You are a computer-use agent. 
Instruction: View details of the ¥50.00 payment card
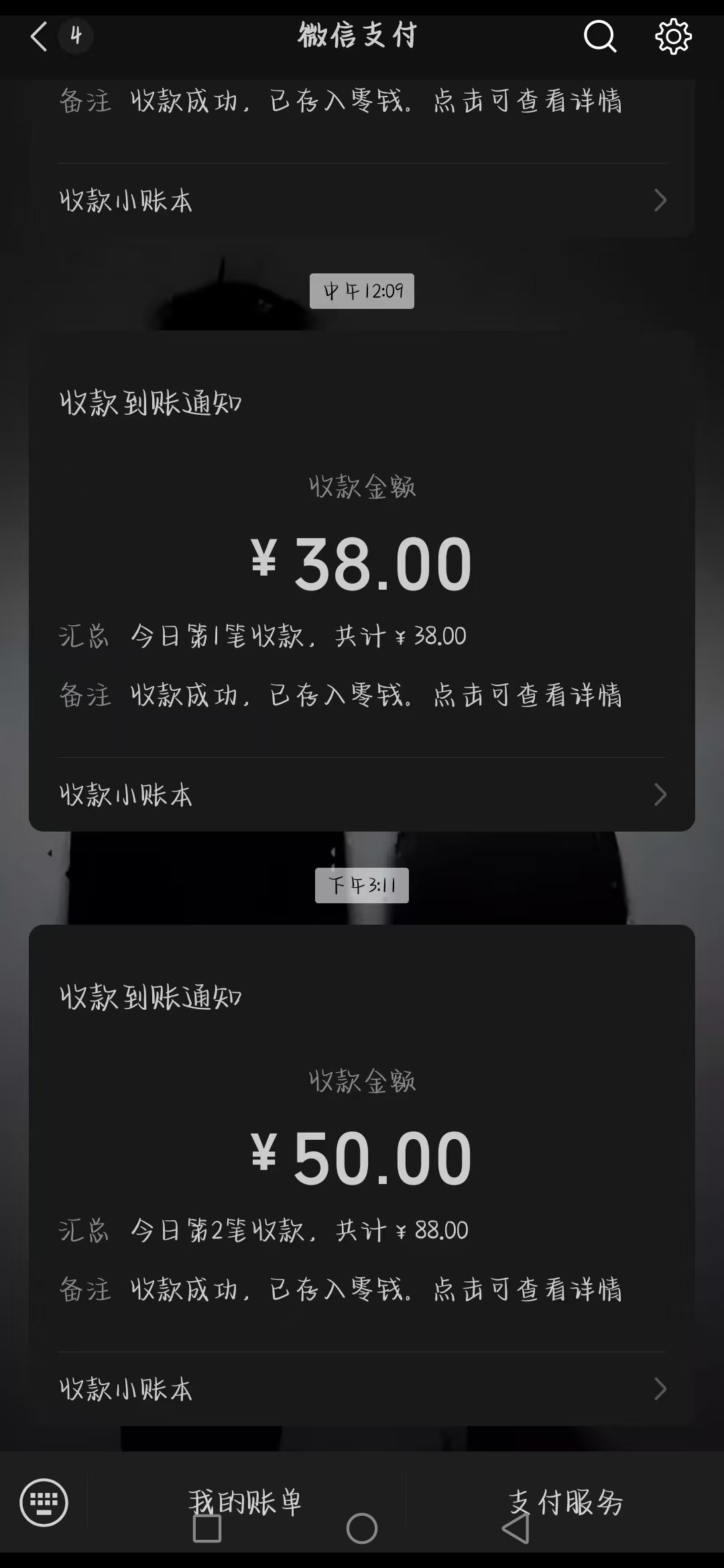362,1157
